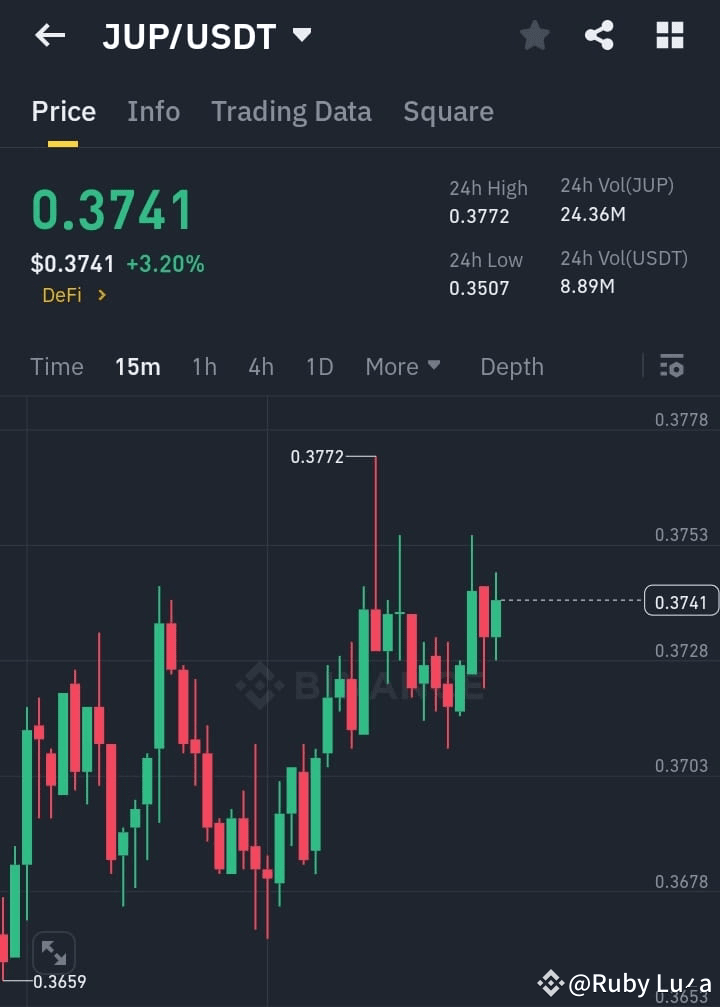Select the Depth view

511,367
